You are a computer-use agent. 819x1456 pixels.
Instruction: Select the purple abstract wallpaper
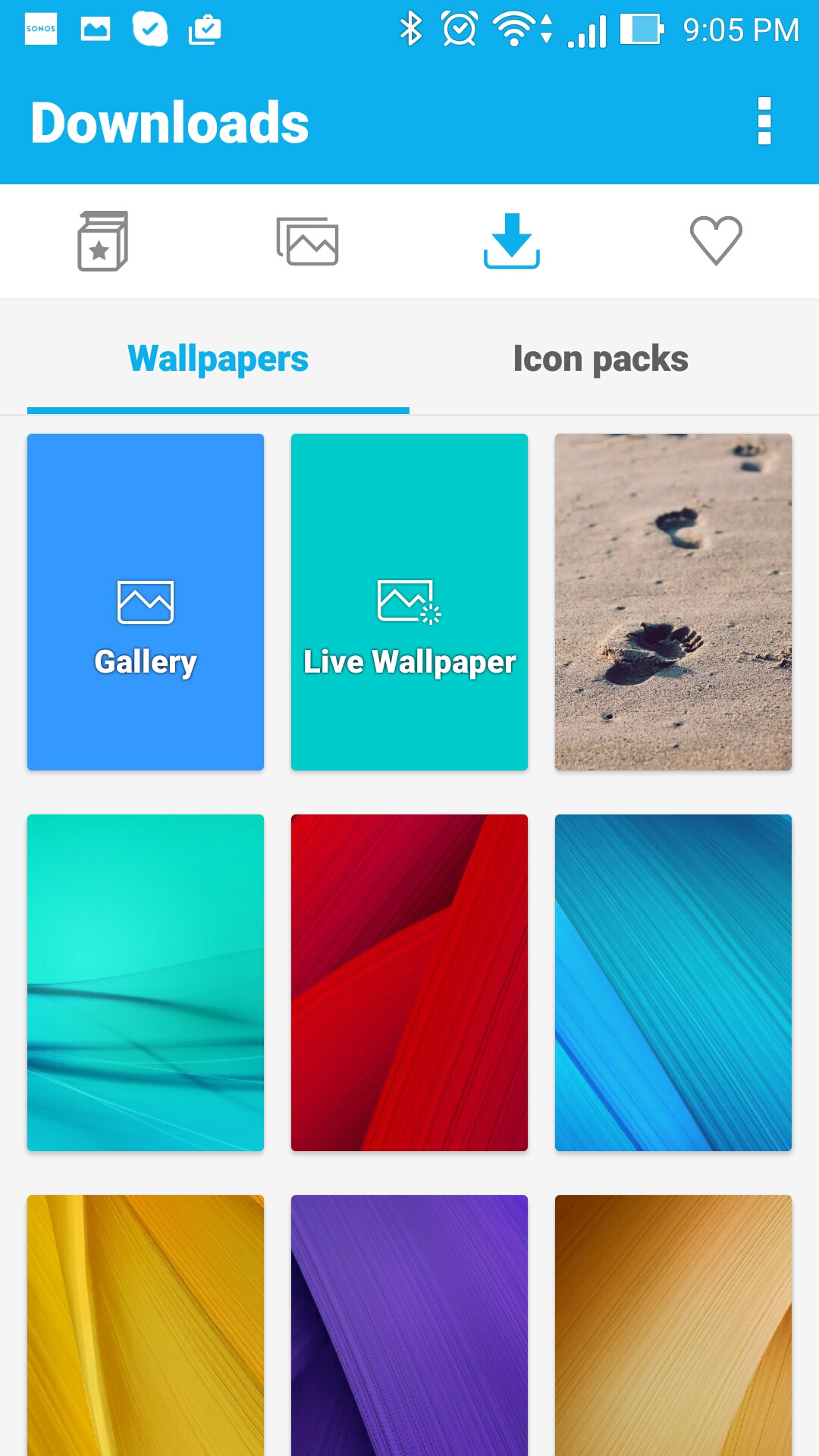tap(409, 1326)
